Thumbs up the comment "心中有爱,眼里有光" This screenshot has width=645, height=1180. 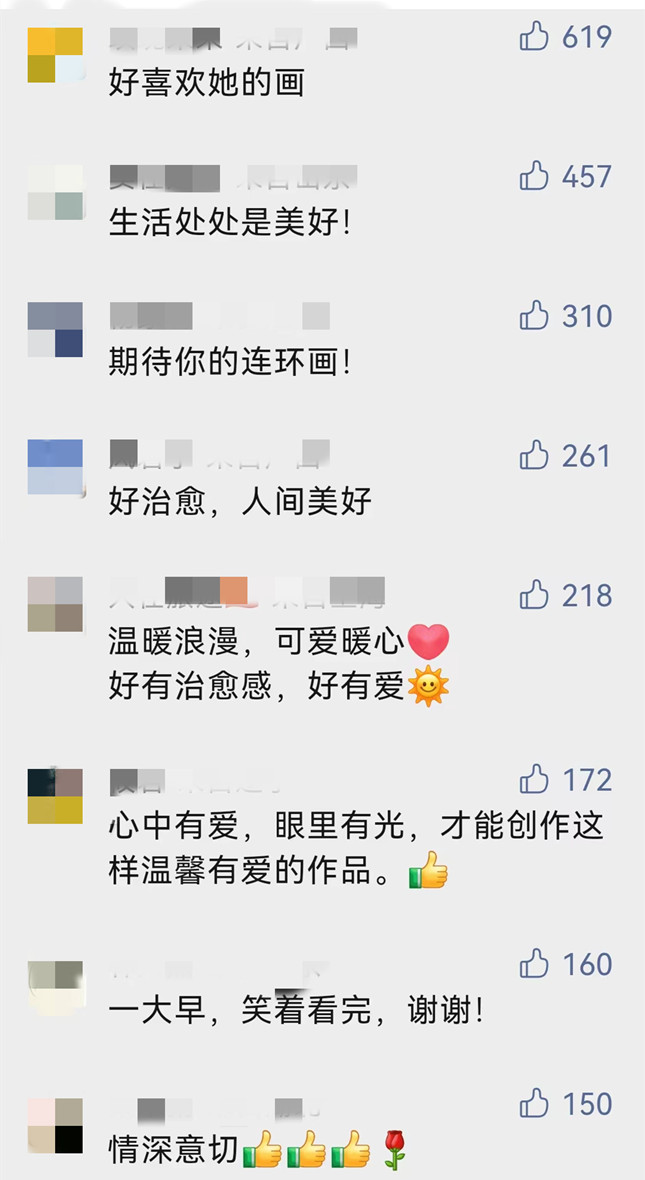[x=535, y=779]
